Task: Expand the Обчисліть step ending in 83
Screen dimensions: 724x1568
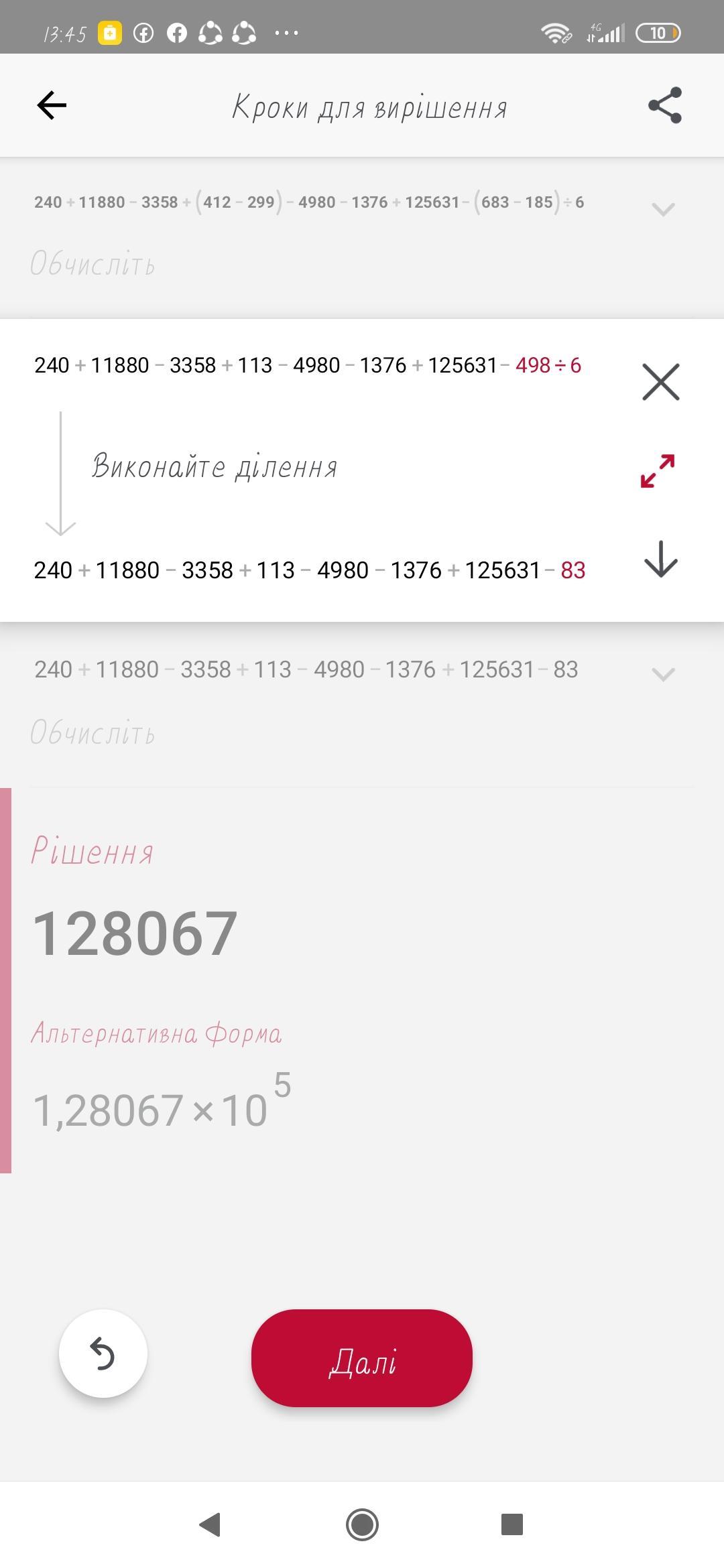Action: click(662, 673)
